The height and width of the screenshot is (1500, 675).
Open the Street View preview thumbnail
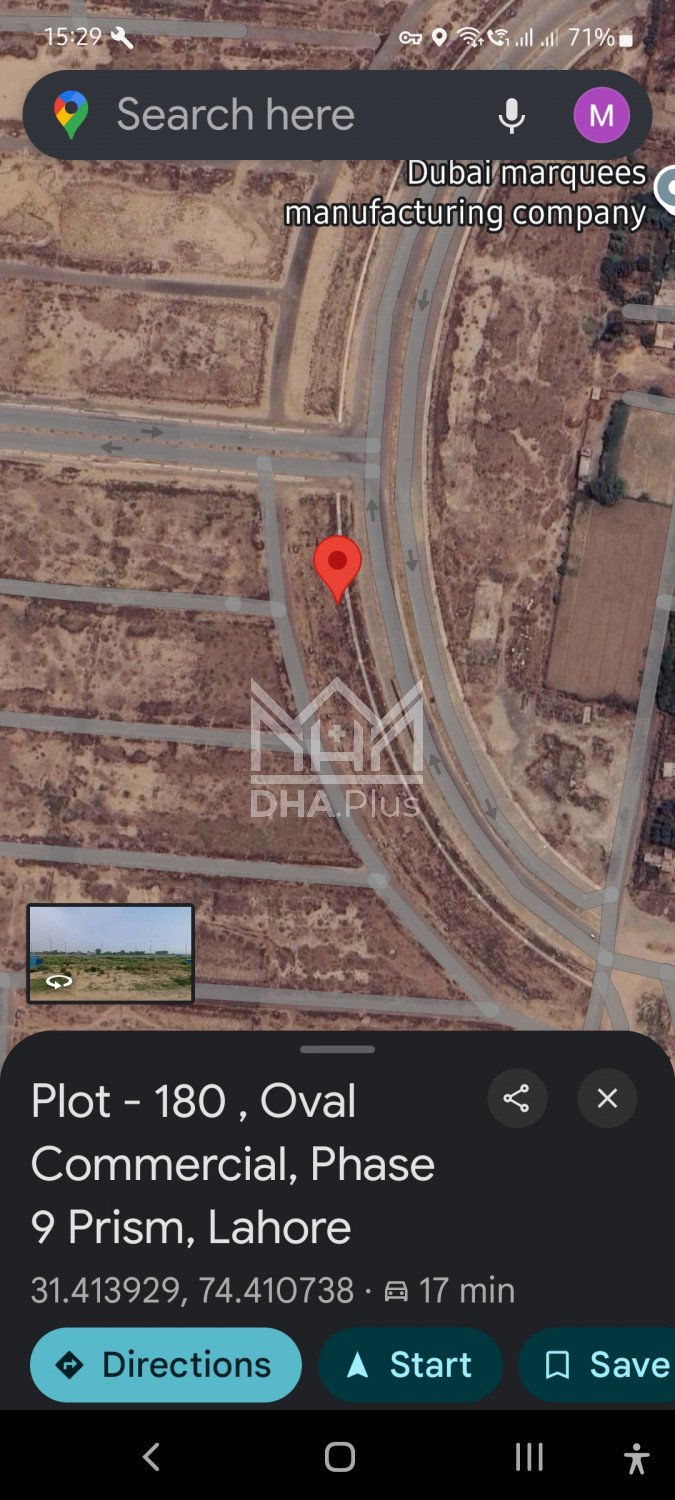click(110, 953)
